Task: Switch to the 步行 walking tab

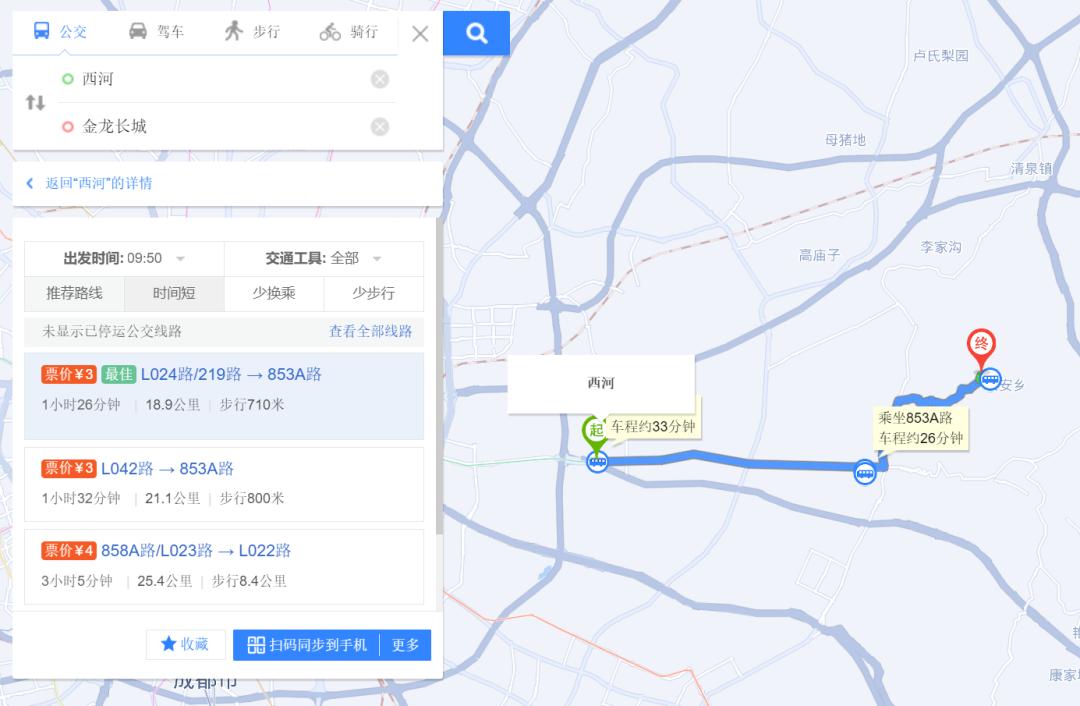Action: coord(251,31)
